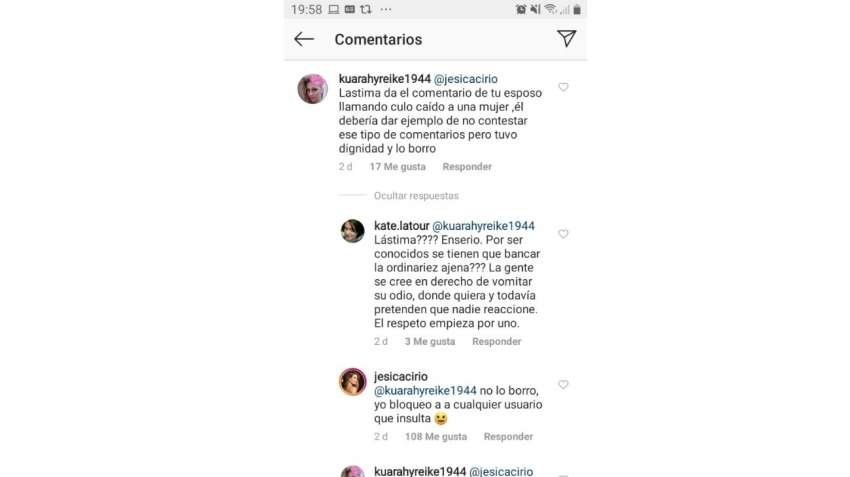View the 3 Me gusta likes list
850x477 pixels.
pyautogui.click(x=430, y=342)
